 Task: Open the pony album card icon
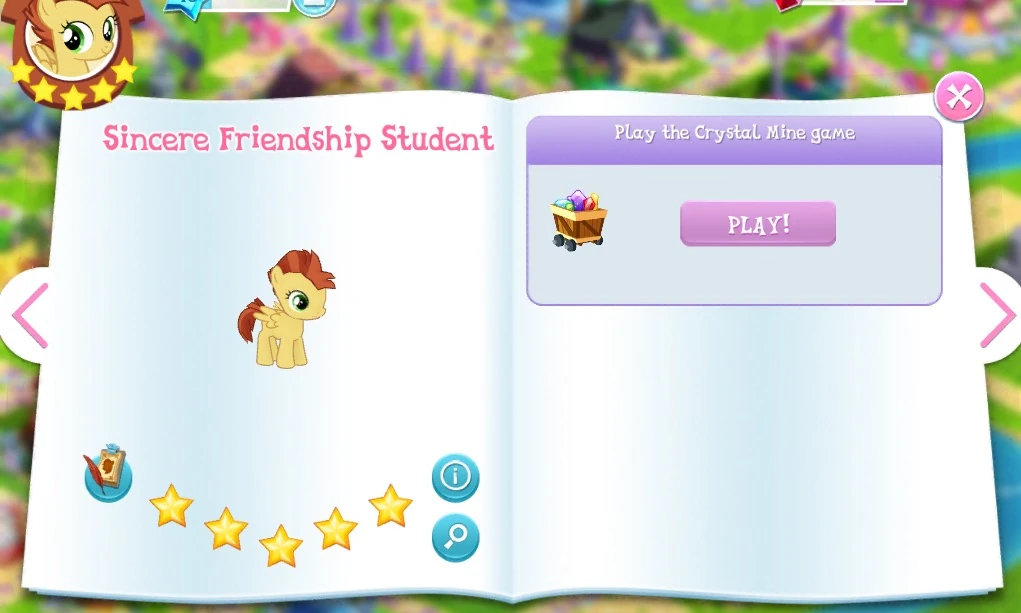[108, 474]
